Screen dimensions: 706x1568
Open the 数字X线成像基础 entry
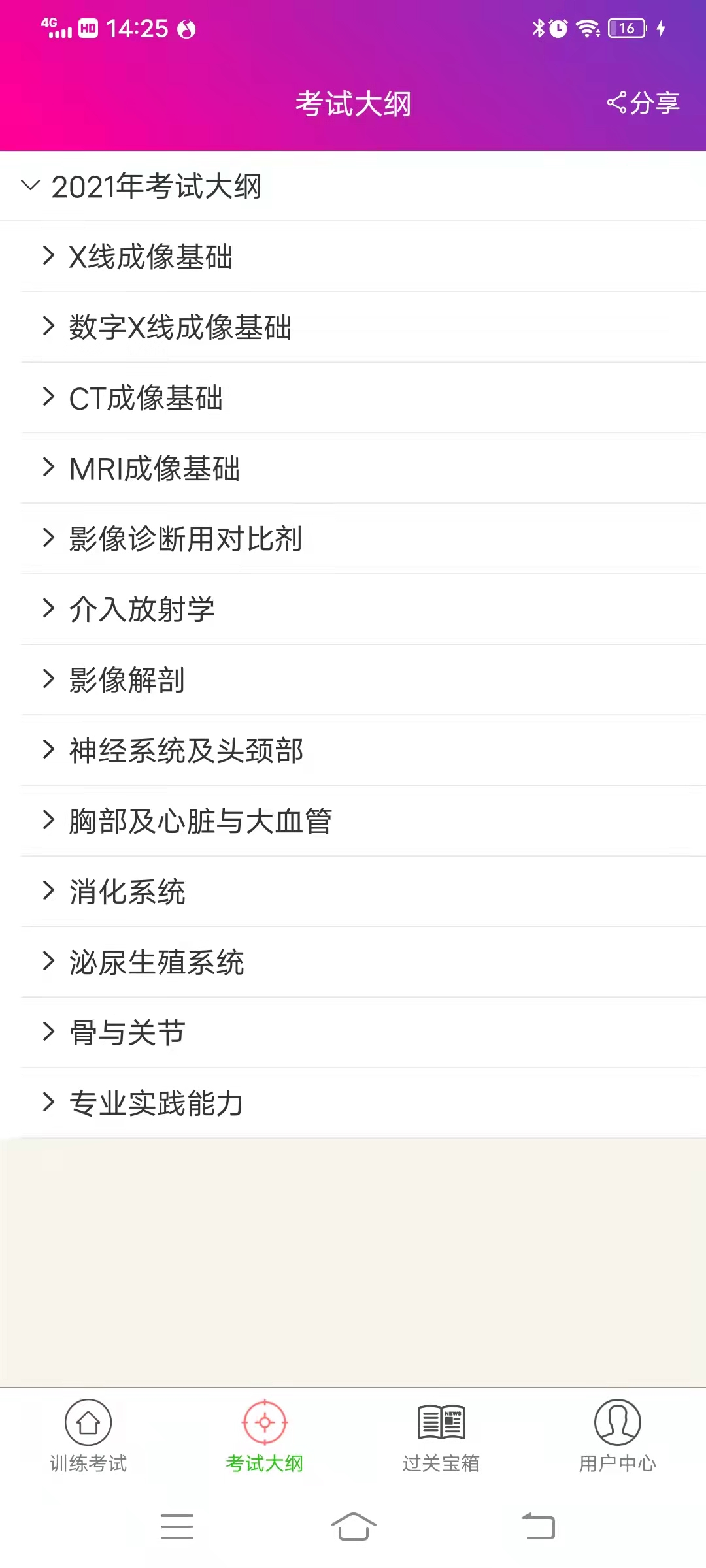pyautogui.click(x=180, y=327)
